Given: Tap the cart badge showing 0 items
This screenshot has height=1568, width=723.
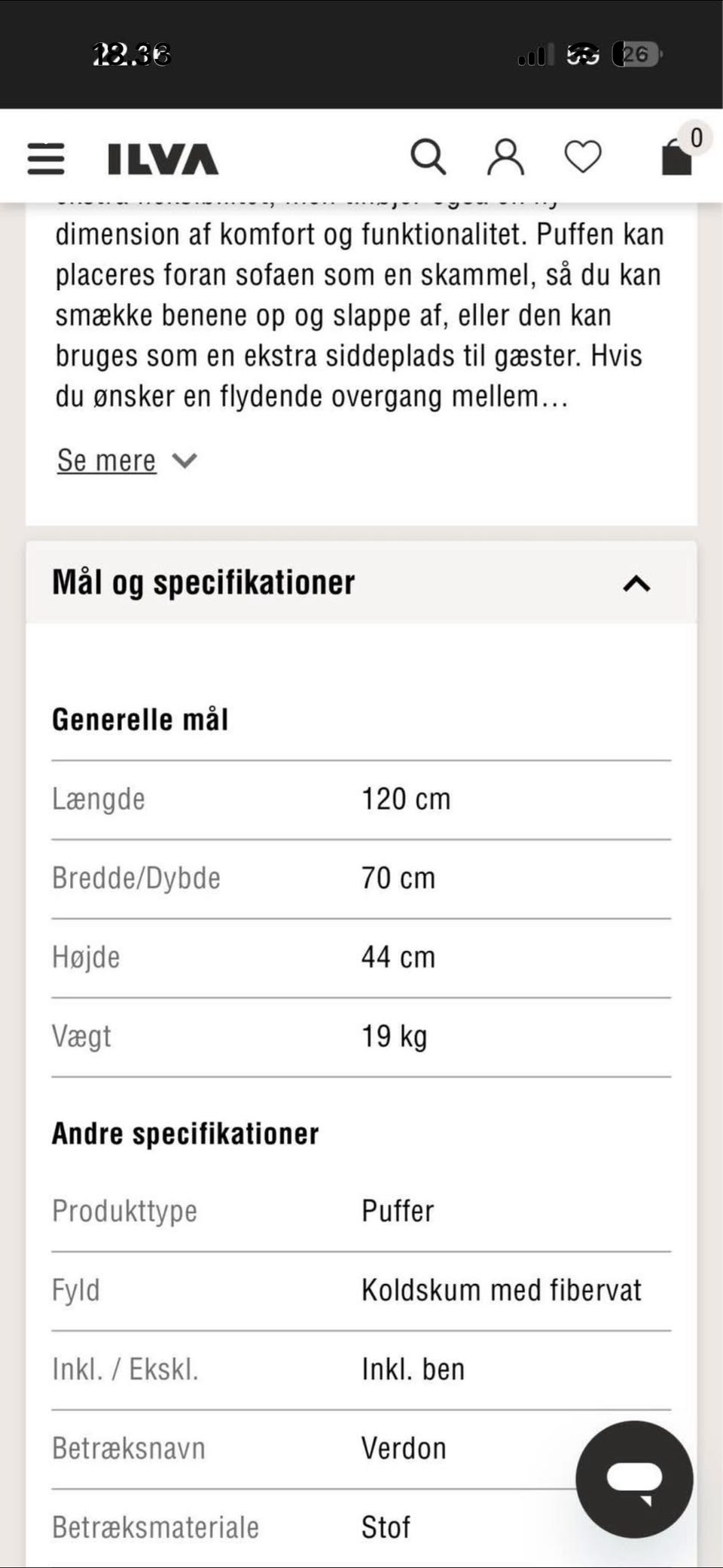Looking at the screenshot, I should (x=696, y=136).
